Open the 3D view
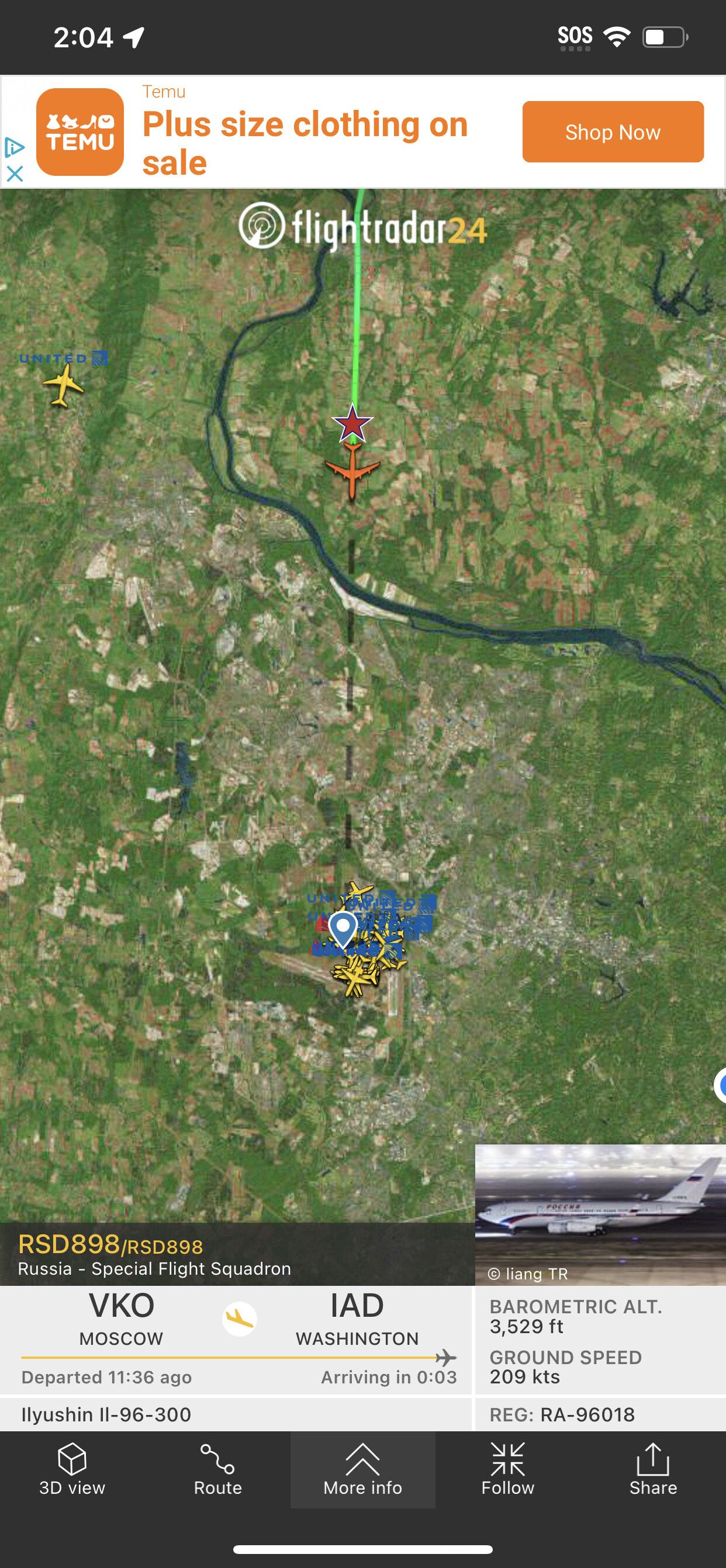This screenshot has width=726, height=1568. (72, 1470)
